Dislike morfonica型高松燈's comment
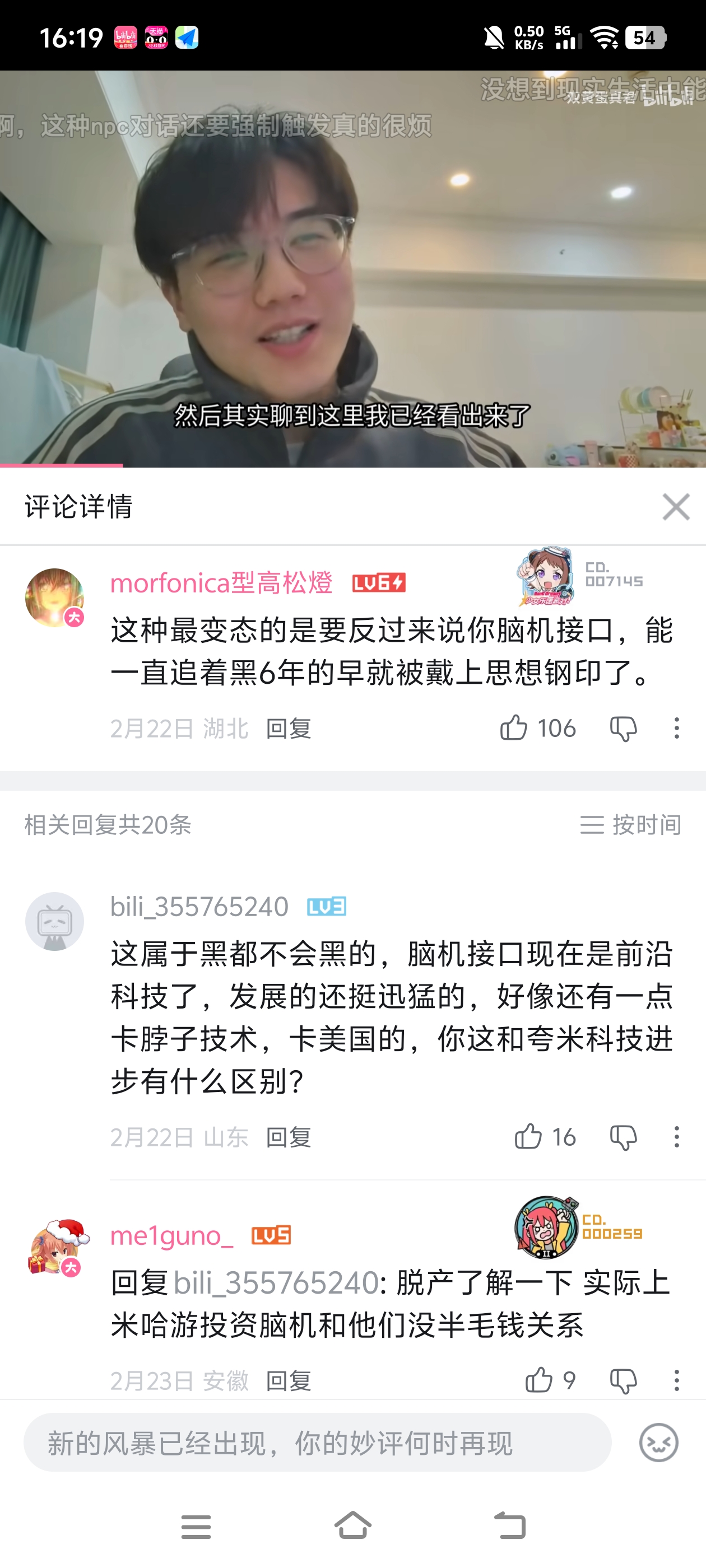The image size is (706, 1568). [623, 728]
